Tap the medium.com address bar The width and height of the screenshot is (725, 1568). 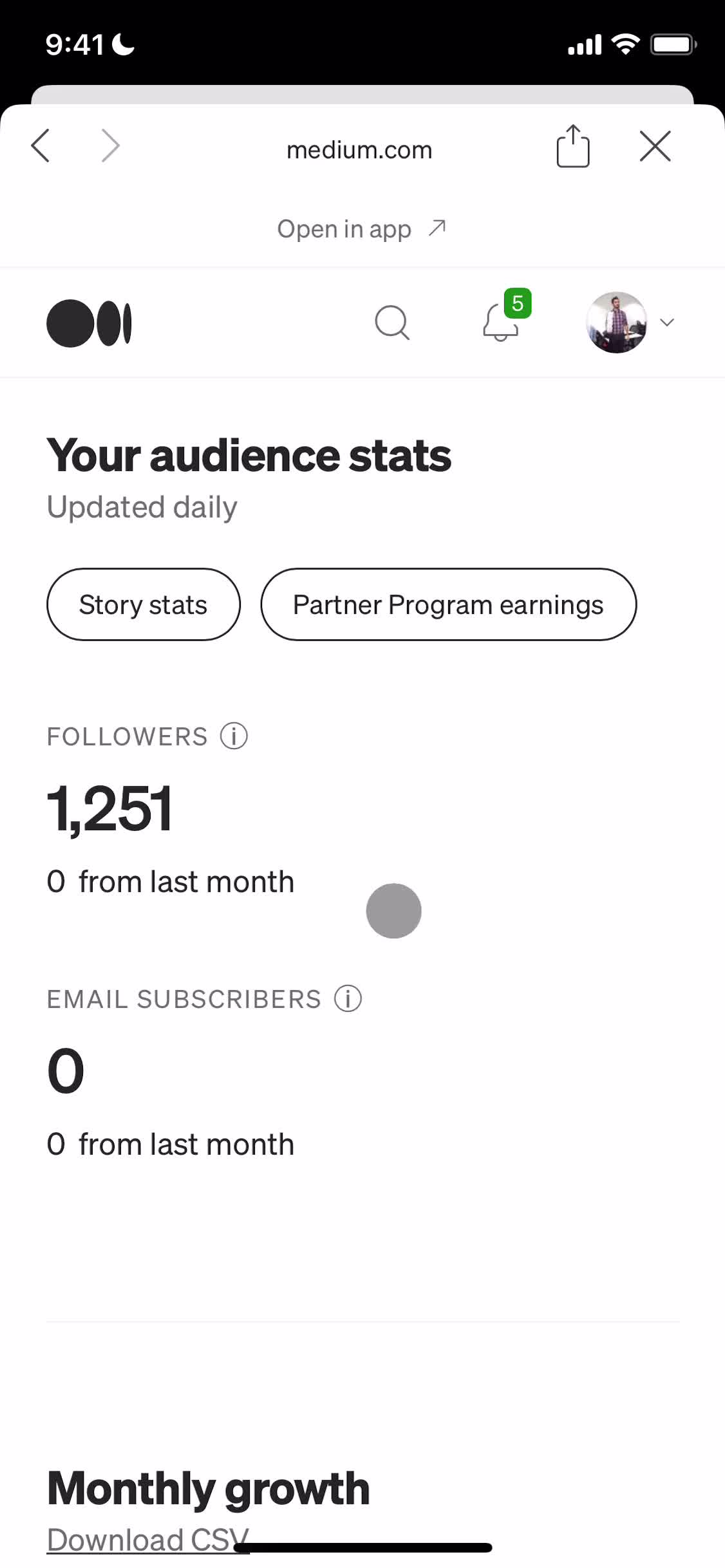pyautogui.click(x=359, y=149)
